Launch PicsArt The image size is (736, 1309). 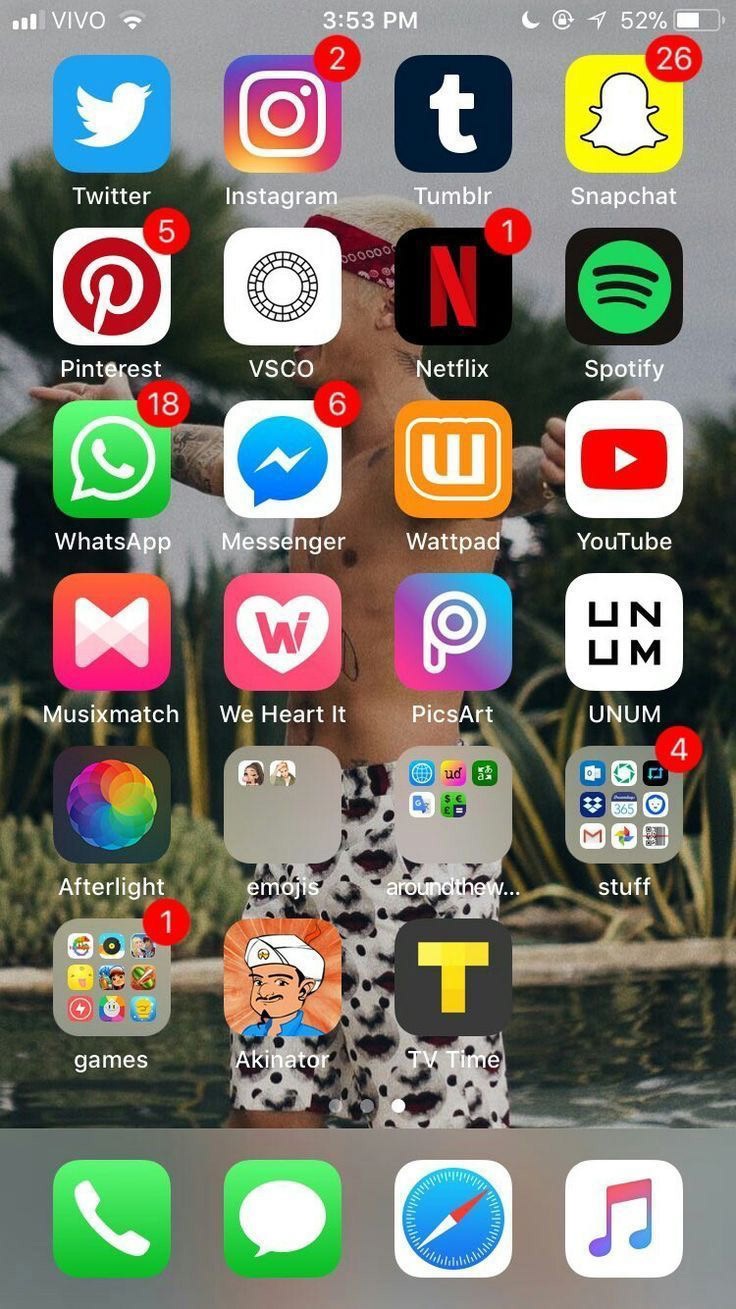click(x=453, y=632)
